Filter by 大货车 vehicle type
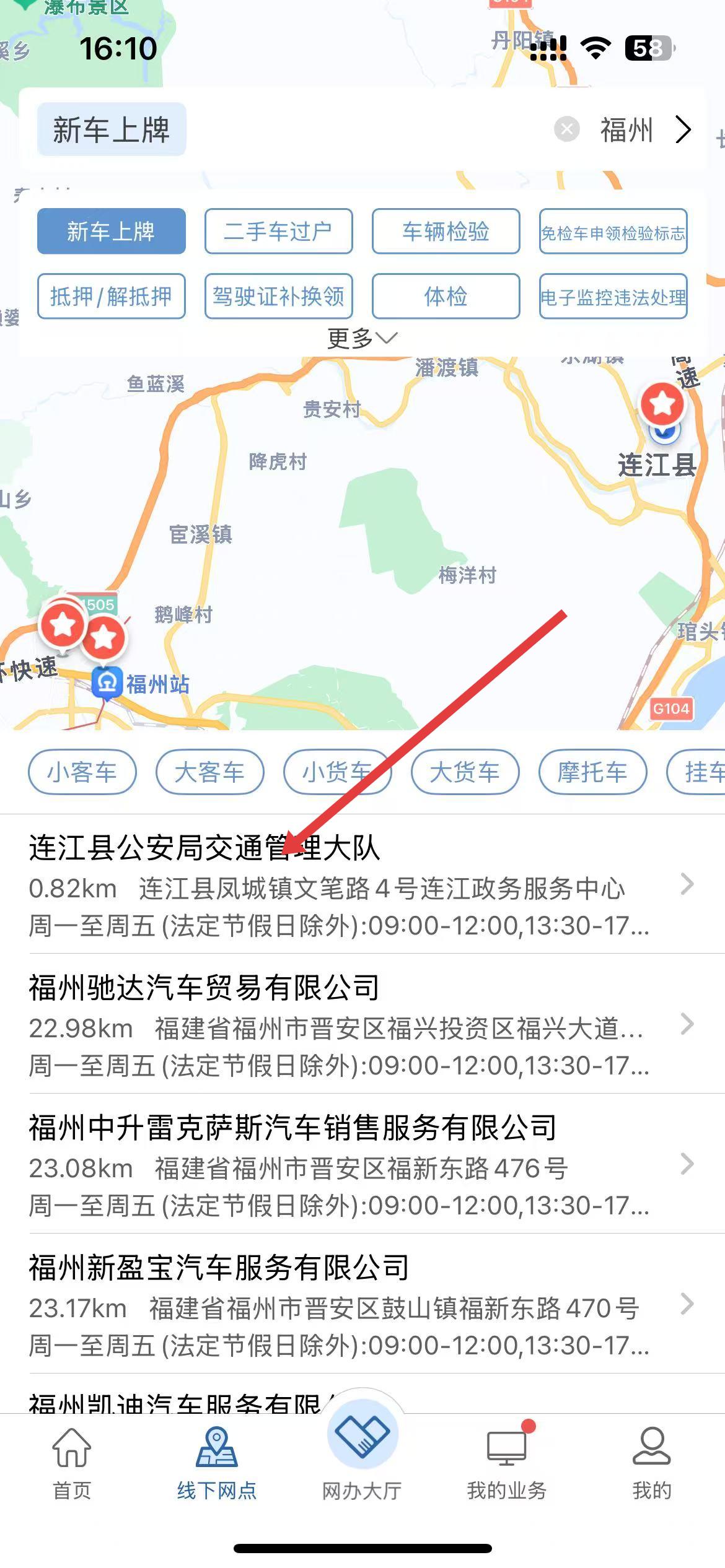725x1568 pixels. click(x=465, y=772)
